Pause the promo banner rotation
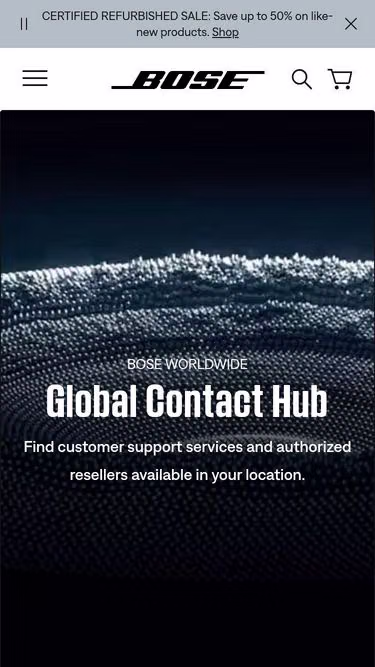 24,24
